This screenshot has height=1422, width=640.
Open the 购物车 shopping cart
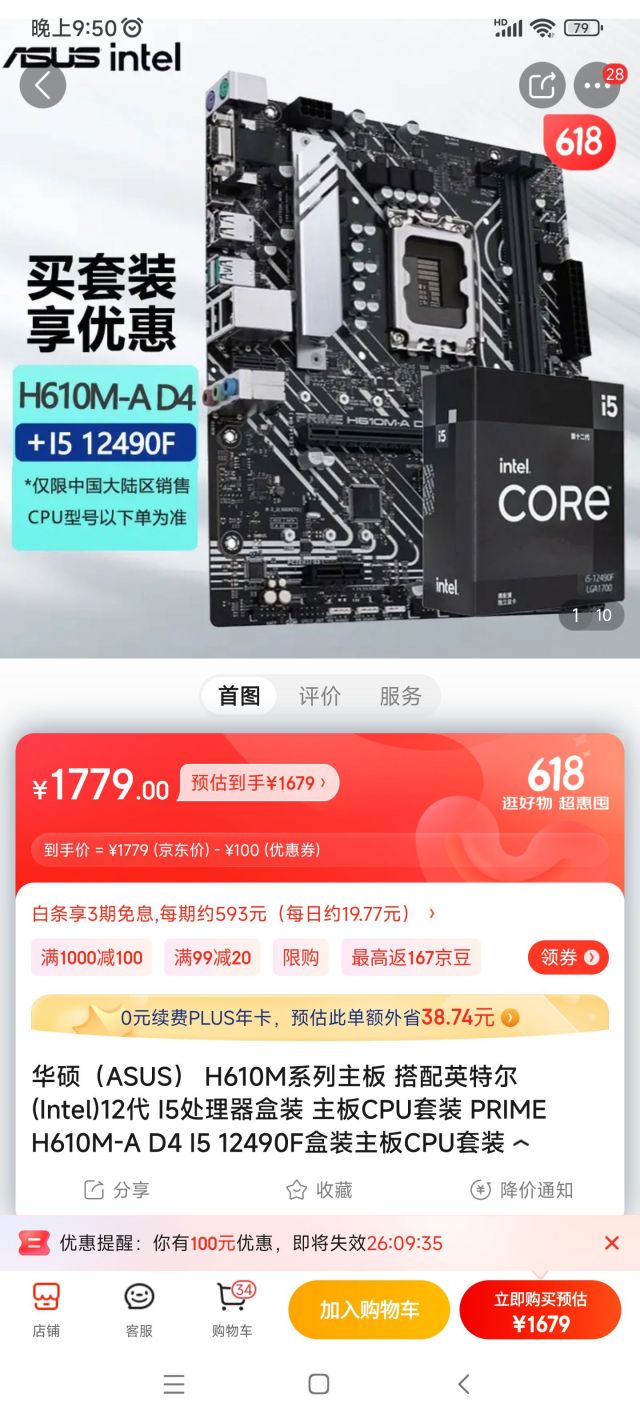click(232, 1310)
